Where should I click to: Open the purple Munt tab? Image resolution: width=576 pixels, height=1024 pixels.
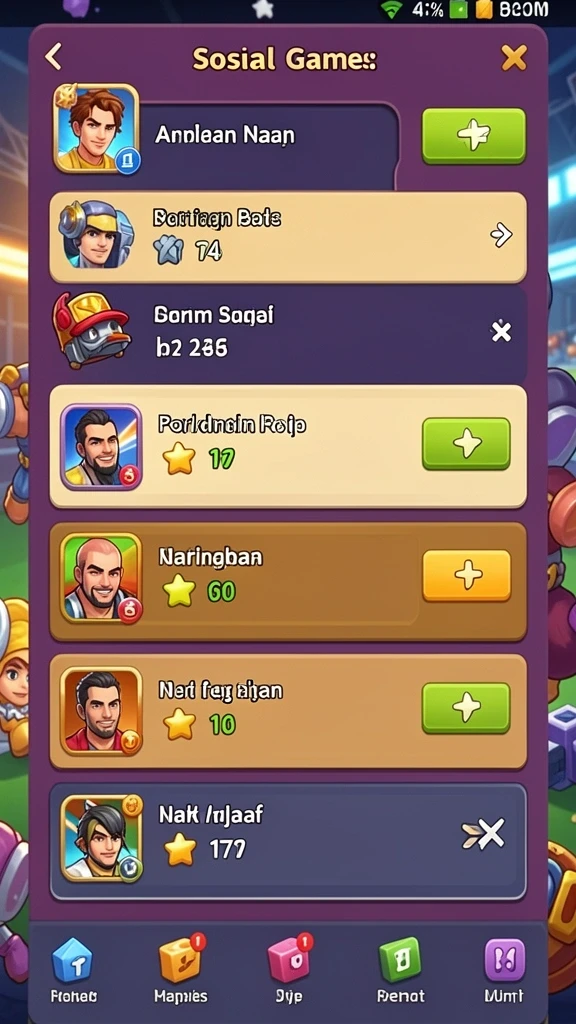[x=504, y=970]
